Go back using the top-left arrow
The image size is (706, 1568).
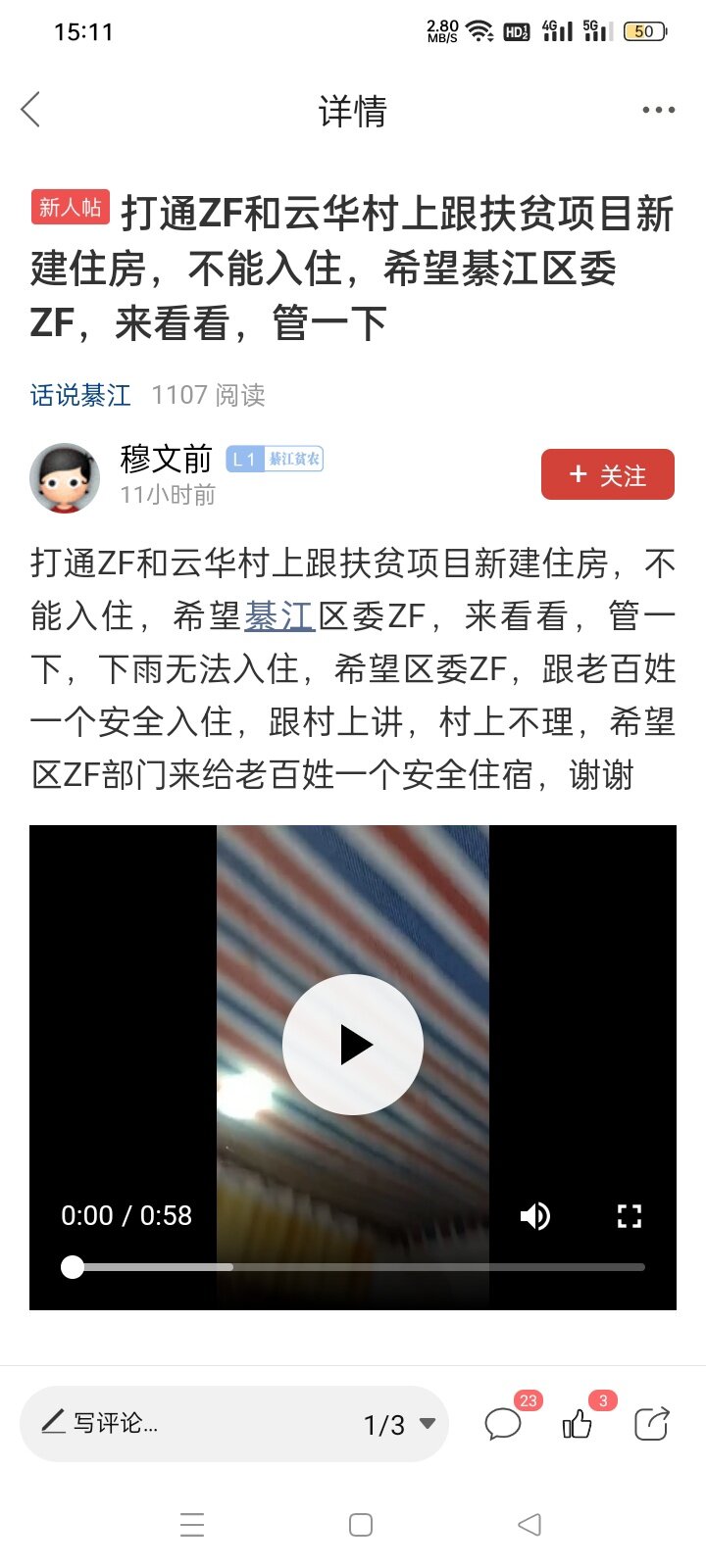[x=31, y=110]
